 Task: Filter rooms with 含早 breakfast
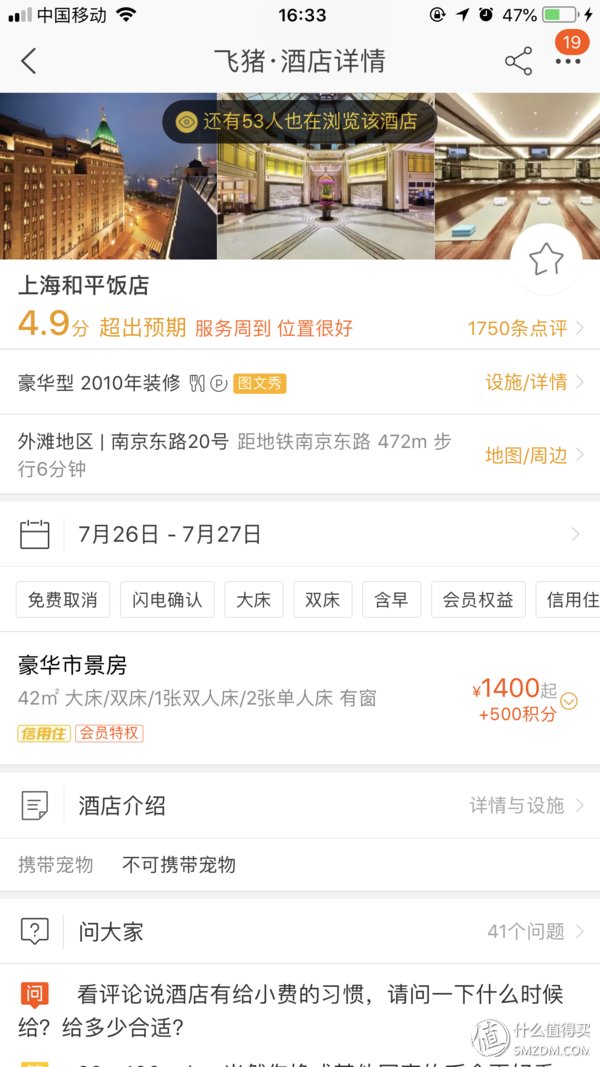391,600
